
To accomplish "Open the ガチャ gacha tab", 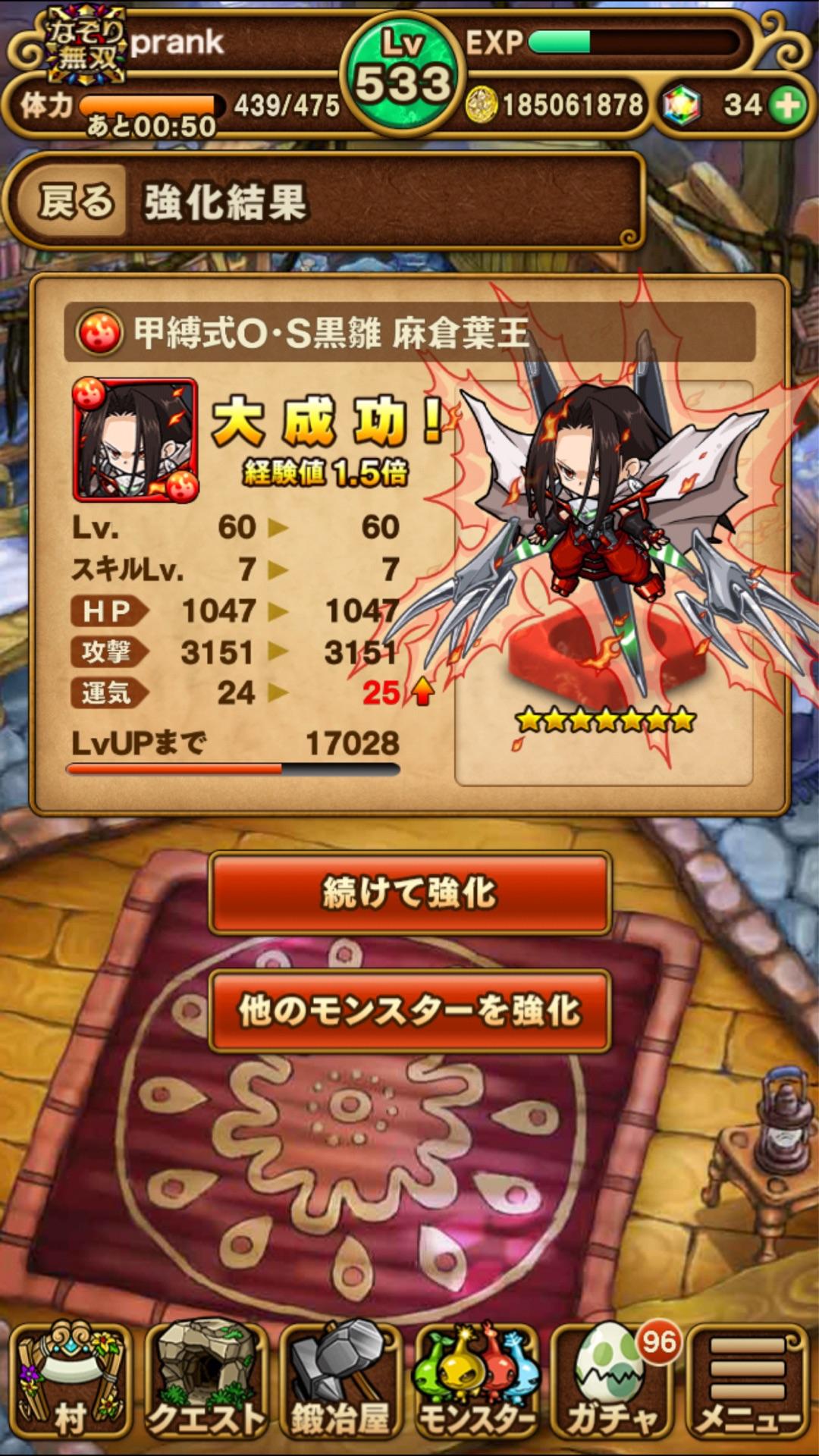I will click(x=611, y=1382).
